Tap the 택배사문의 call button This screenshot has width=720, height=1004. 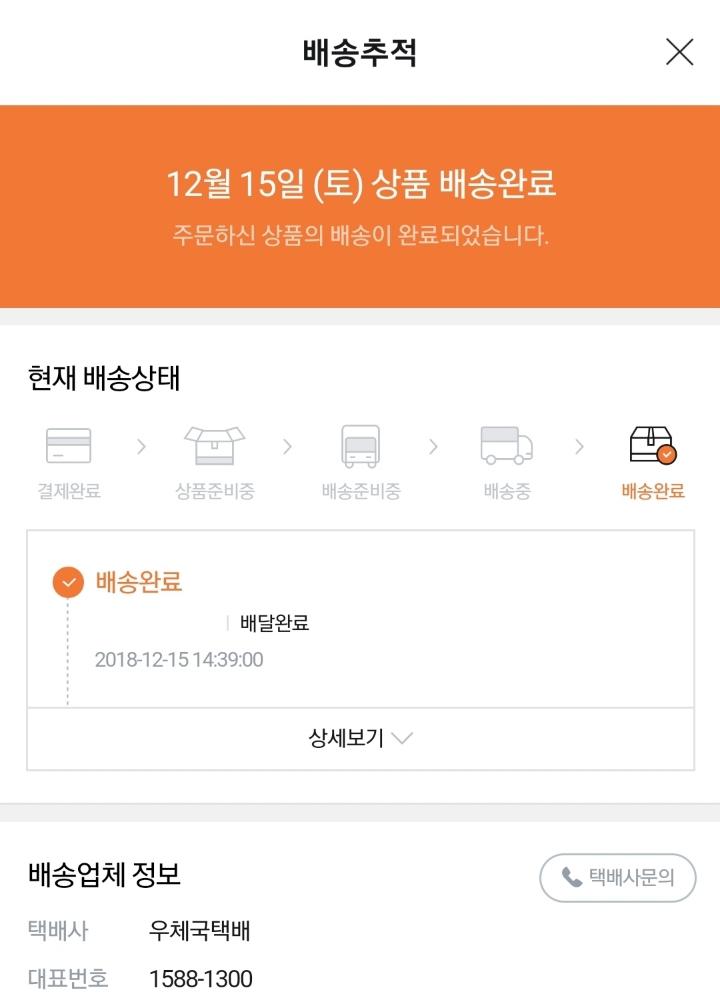[x=617, y=878]
